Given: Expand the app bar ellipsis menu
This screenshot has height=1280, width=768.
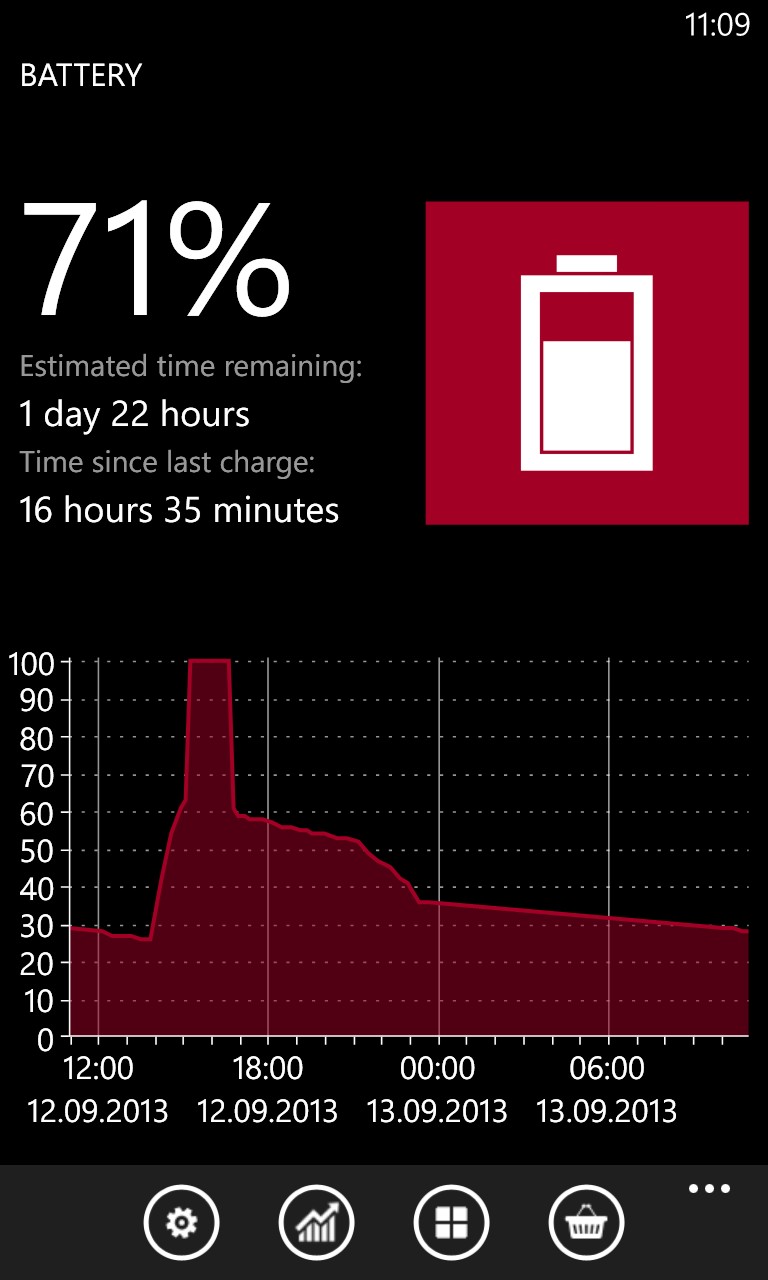Looking at the screenshot, I should [x=710, y=1189].
